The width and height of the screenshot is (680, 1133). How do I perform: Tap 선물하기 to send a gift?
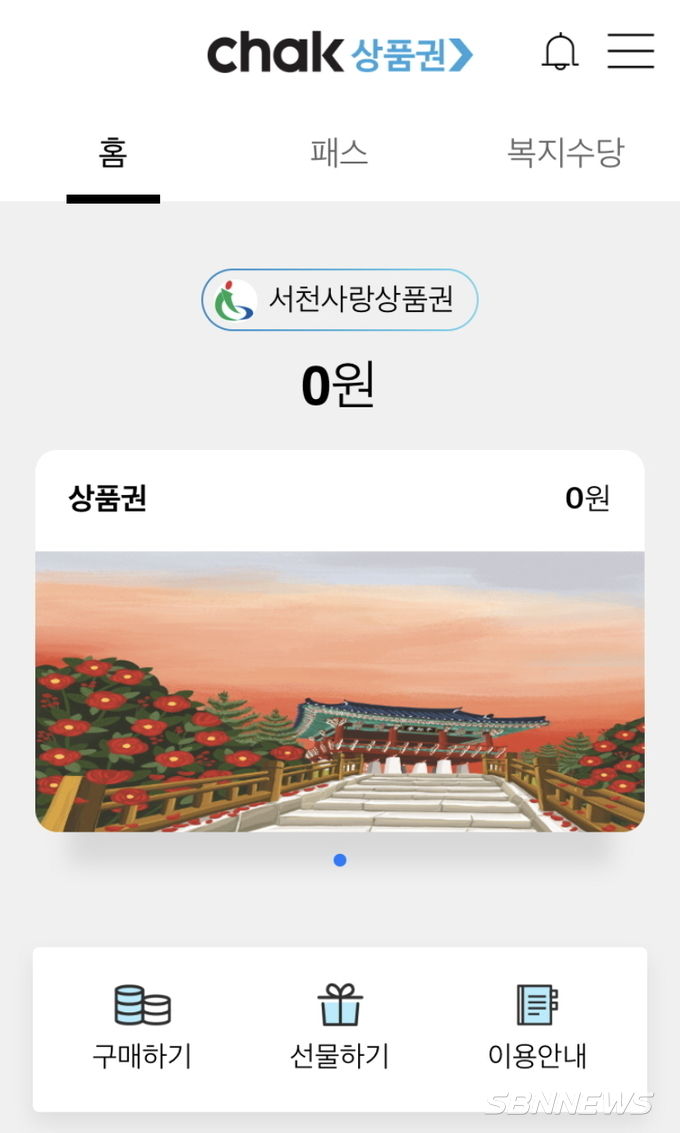point(340,1028)
